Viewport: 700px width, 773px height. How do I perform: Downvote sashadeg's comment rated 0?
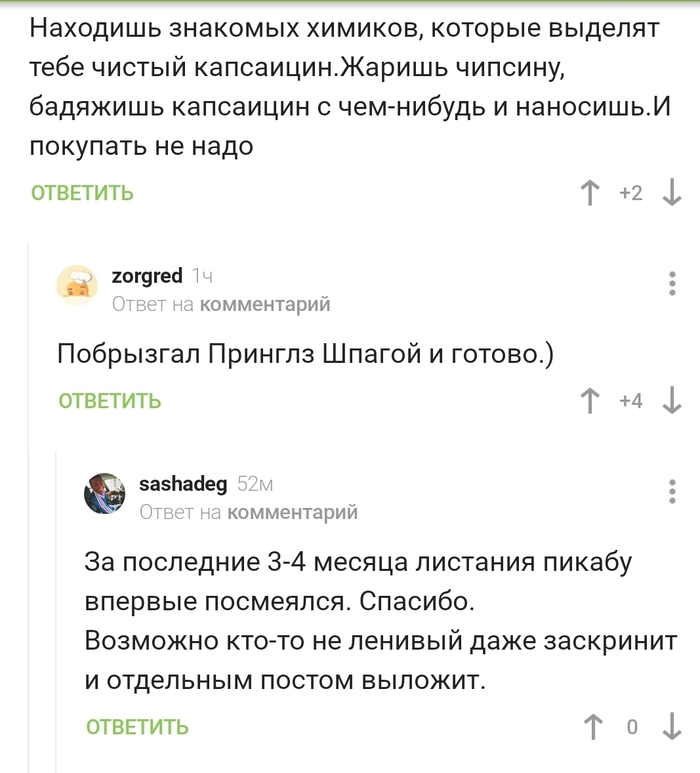click(672, 727)
